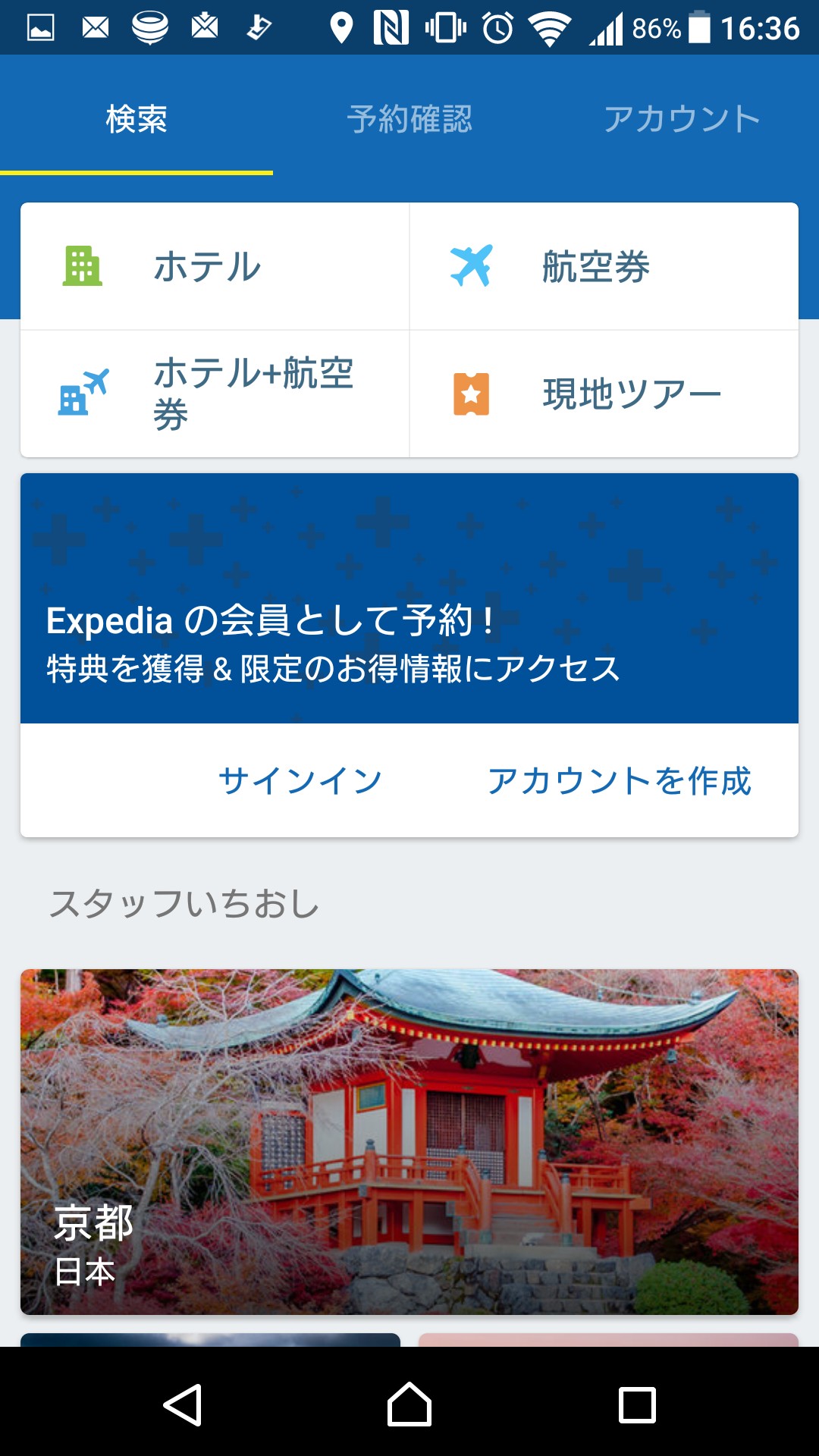Switch to the 予約確認 tab
Screen dimensions: 819x1456
click(409, 119)
